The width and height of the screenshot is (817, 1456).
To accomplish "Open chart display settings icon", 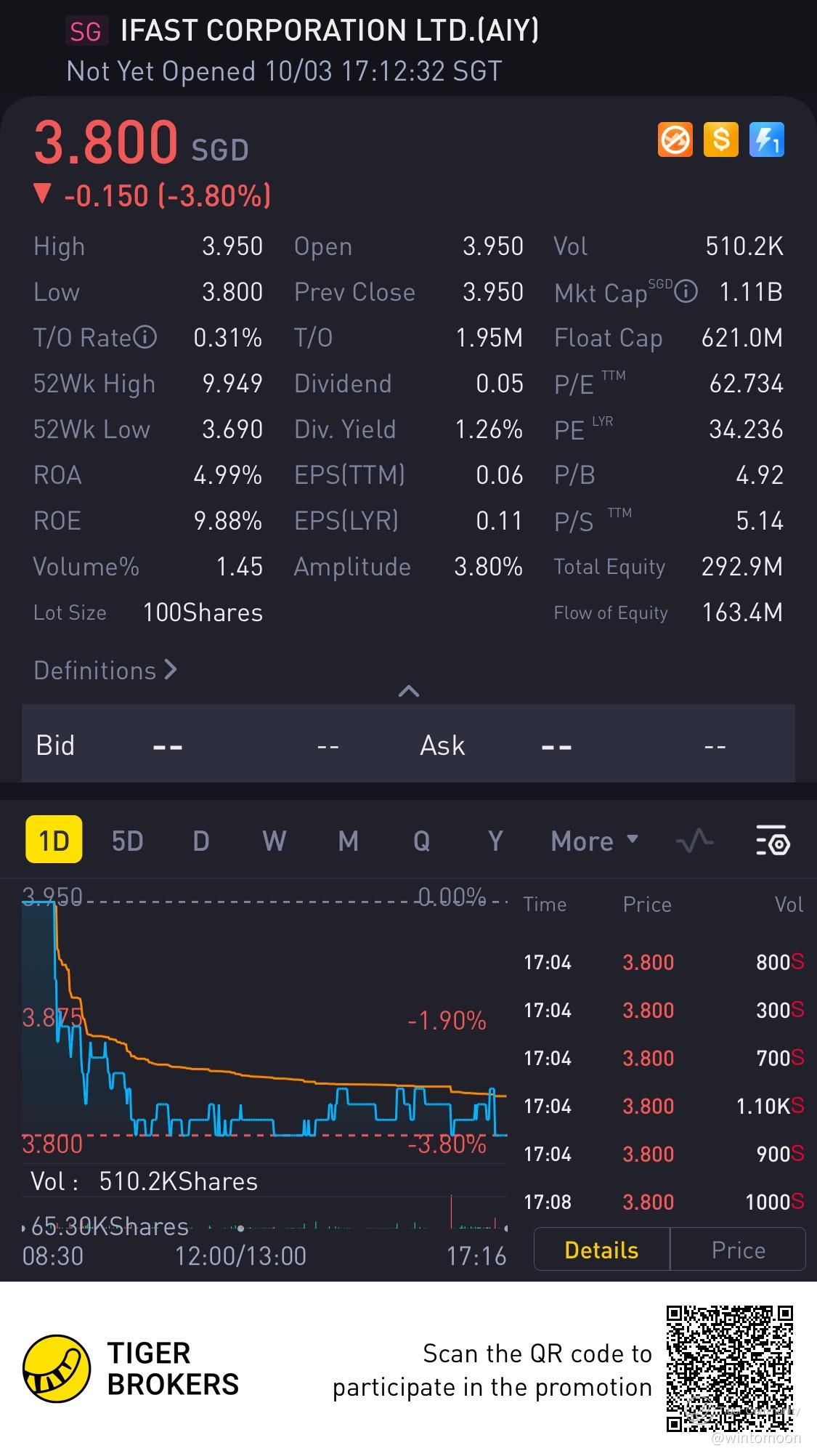I will click(773, 841).
